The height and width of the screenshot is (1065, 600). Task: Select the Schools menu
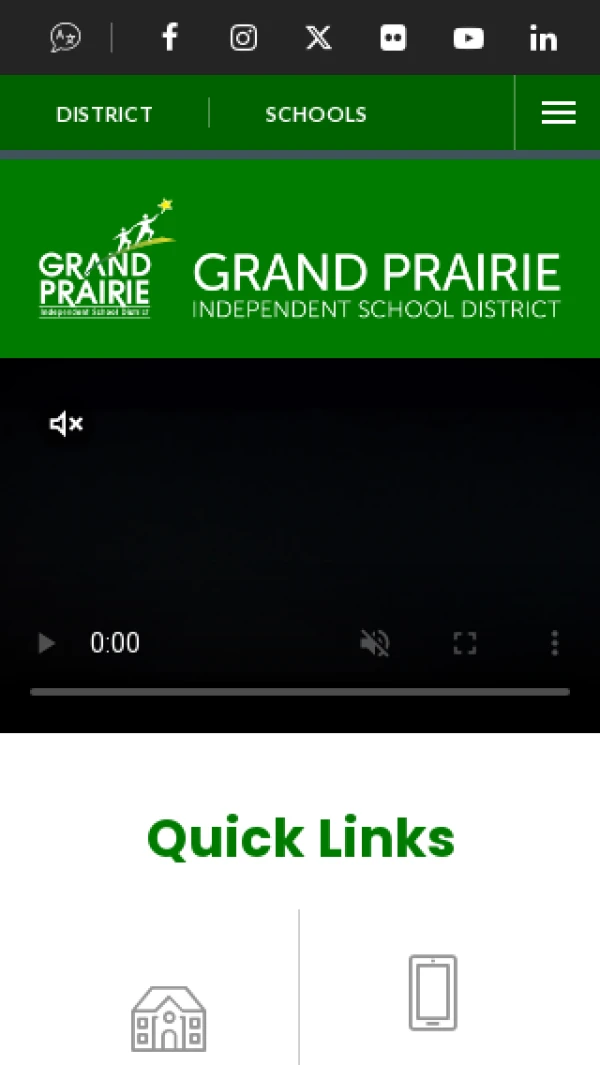(x=316, y=114)
